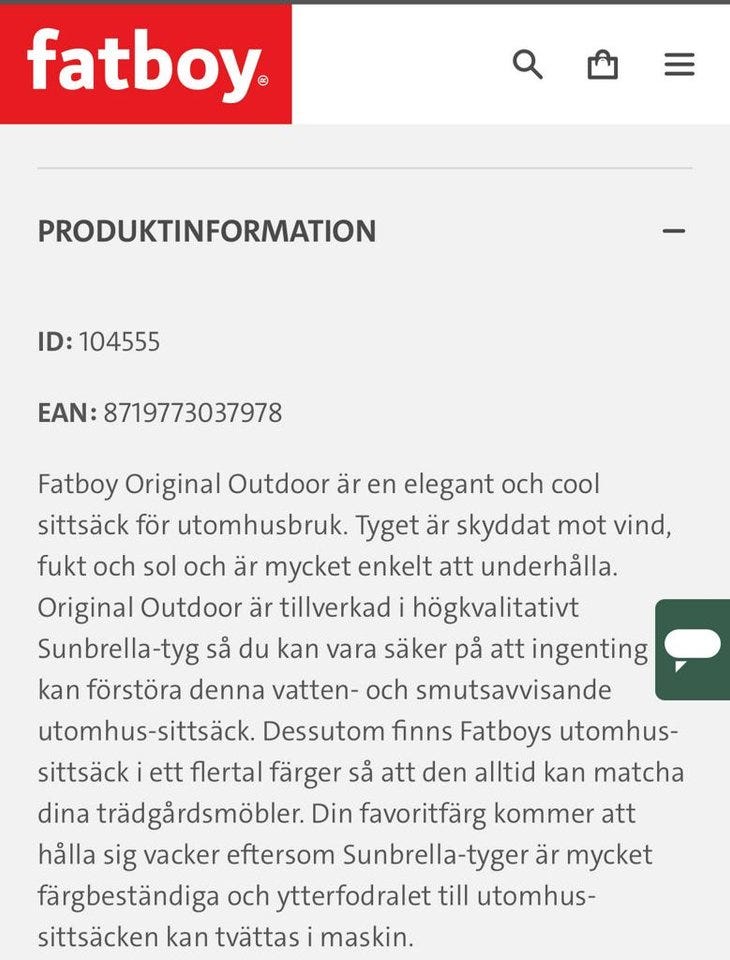Click the speech bubble inside the green chat button
Screen dimensions: 730x960
click(x=693, y=644)
